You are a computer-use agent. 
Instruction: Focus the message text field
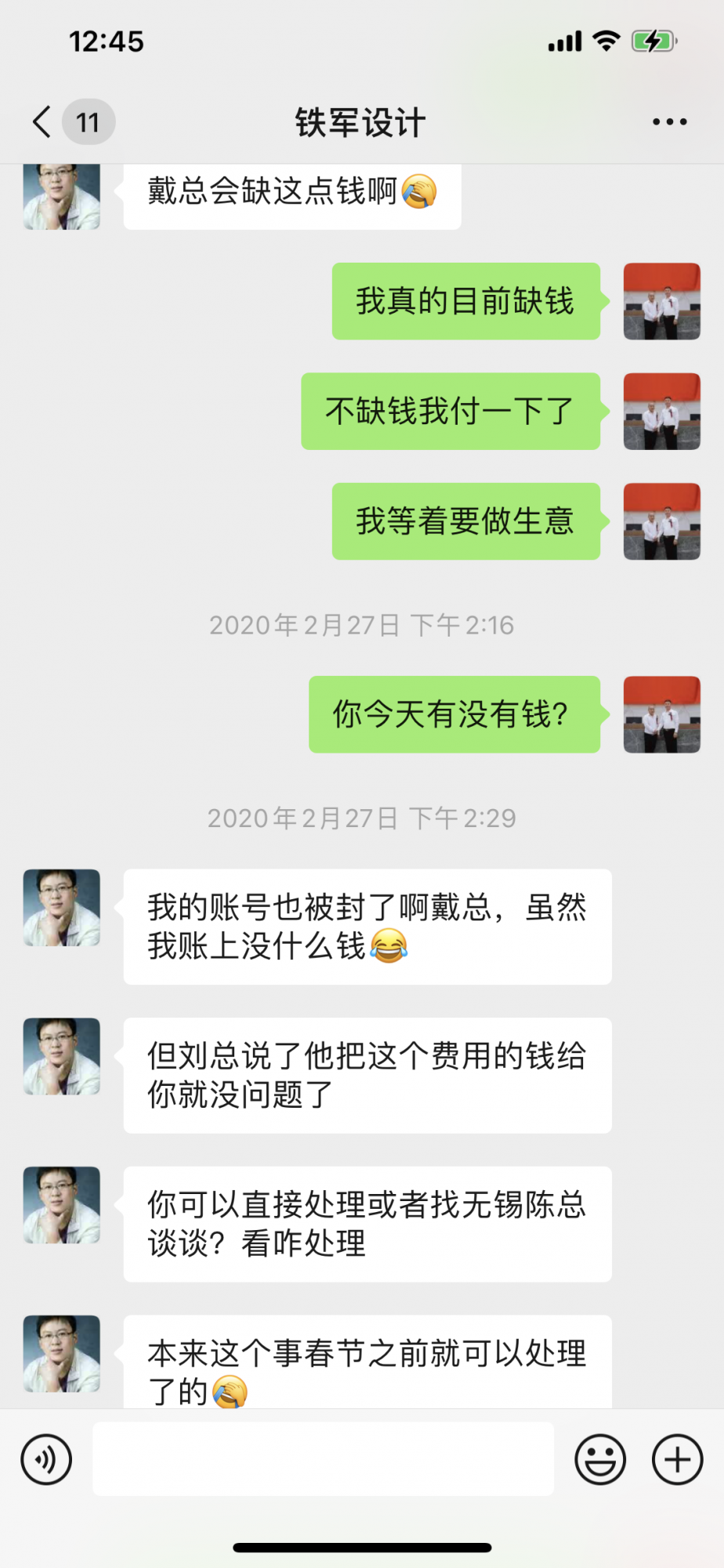(323, 1460)
